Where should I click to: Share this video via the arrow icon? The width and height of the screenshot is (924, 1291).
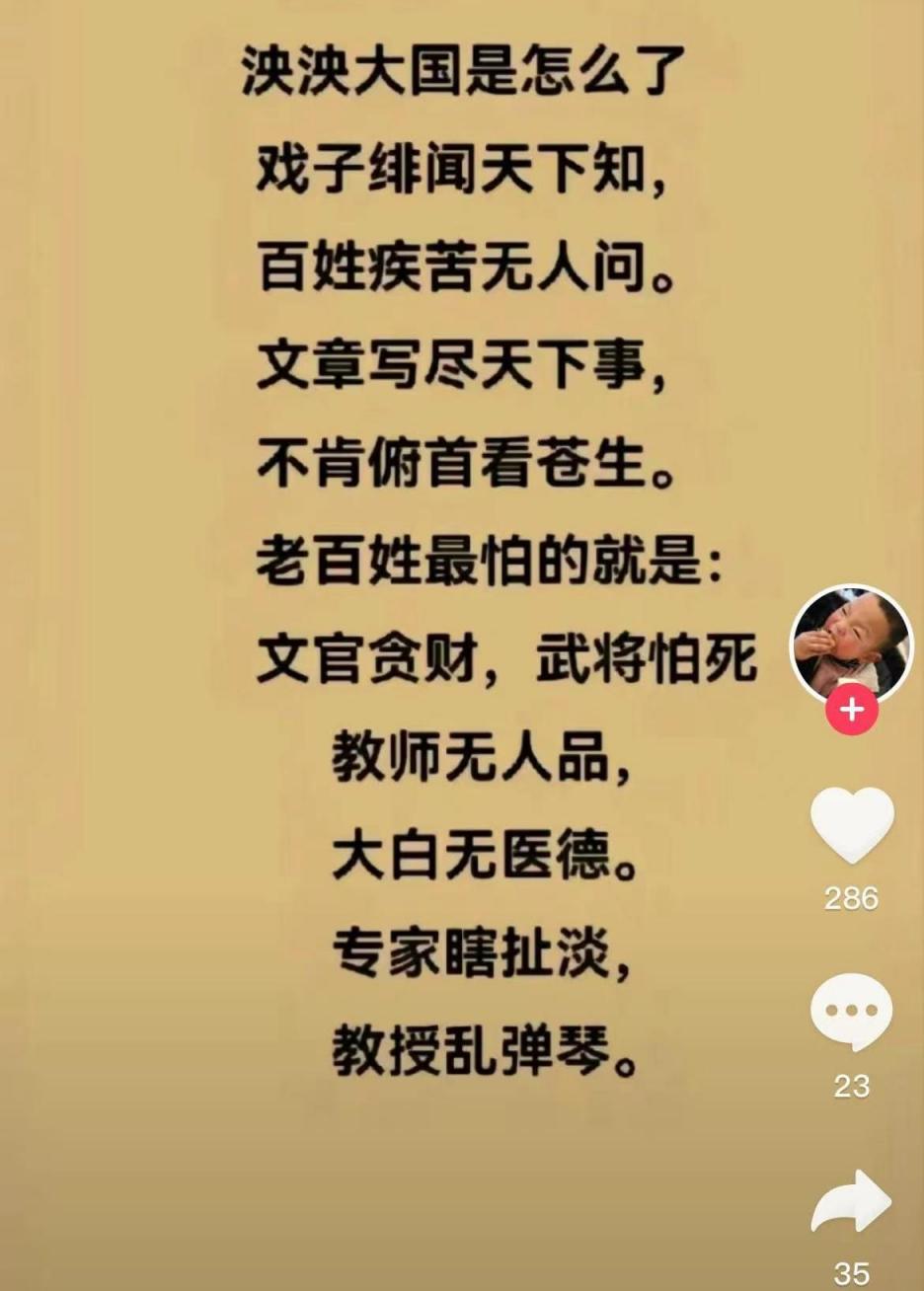click(851, 1201)
